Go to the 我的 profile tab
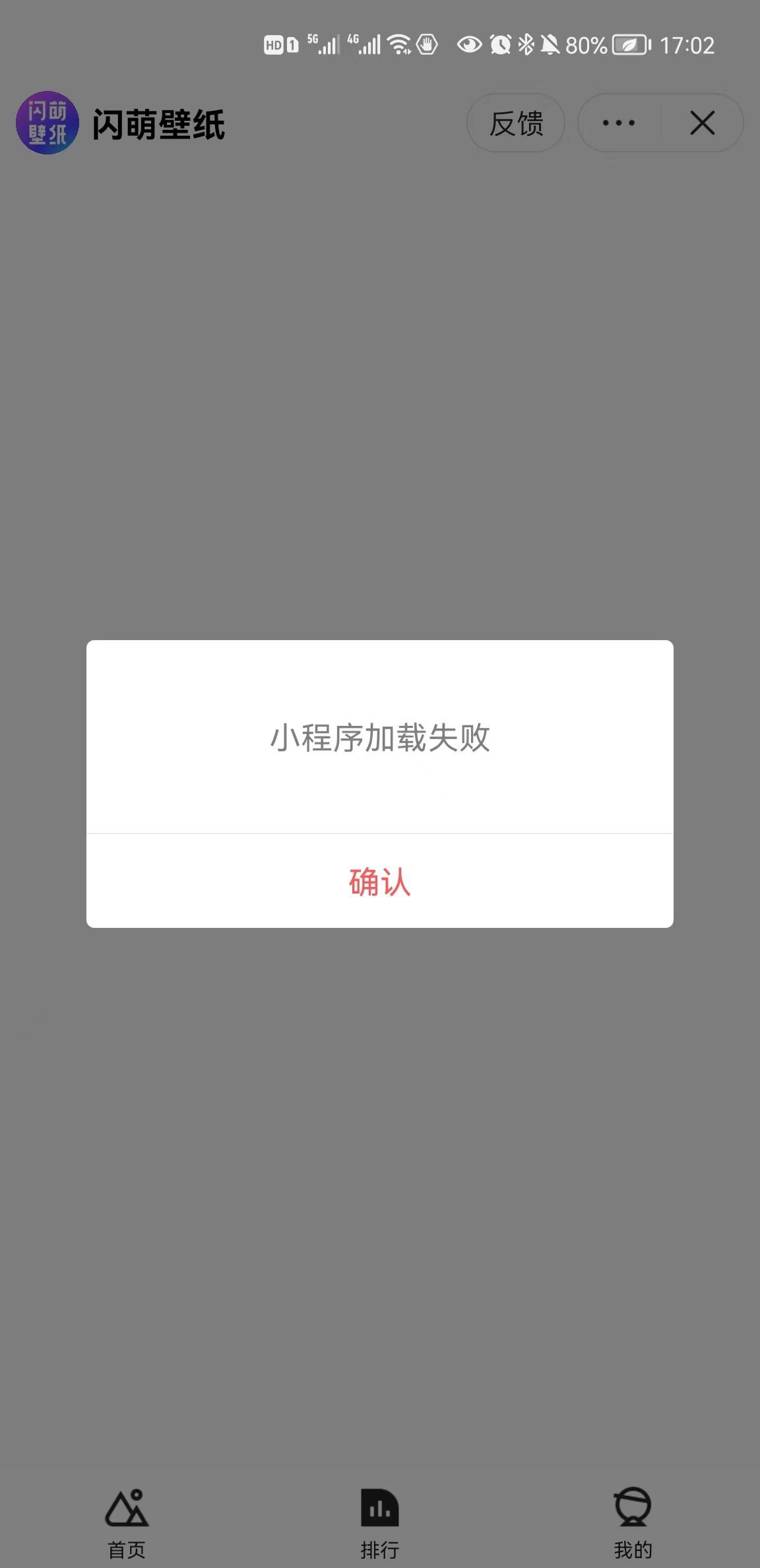Image resolution: width=760 pixels, height=1568 pixels. point(633,1519)
